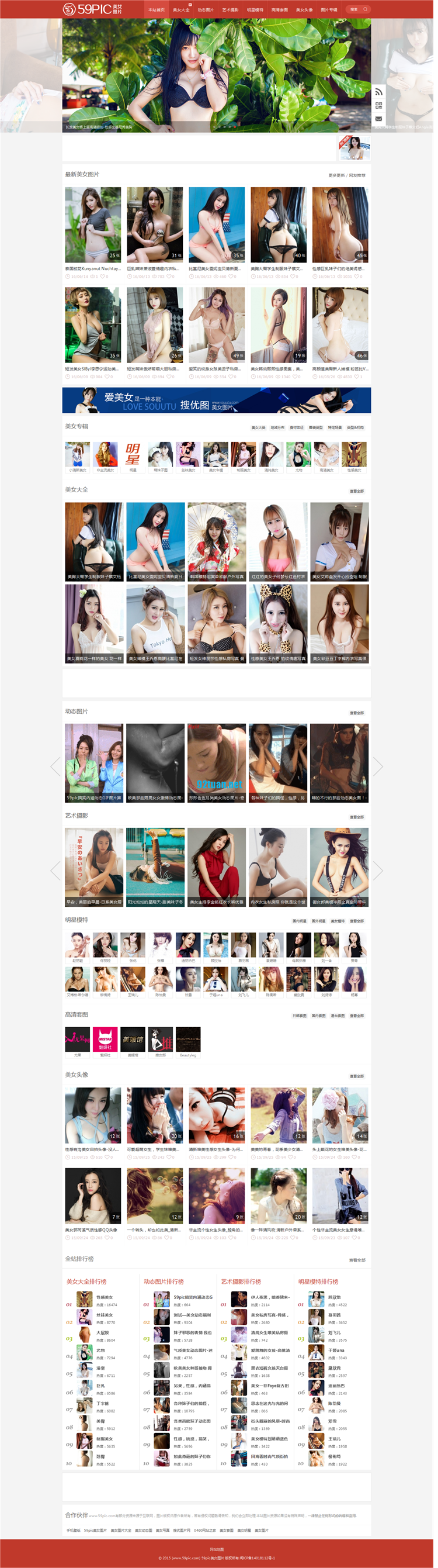Select the 明星模特 nav tab
Screen dimensions: 438x1568
click(255, 10)
